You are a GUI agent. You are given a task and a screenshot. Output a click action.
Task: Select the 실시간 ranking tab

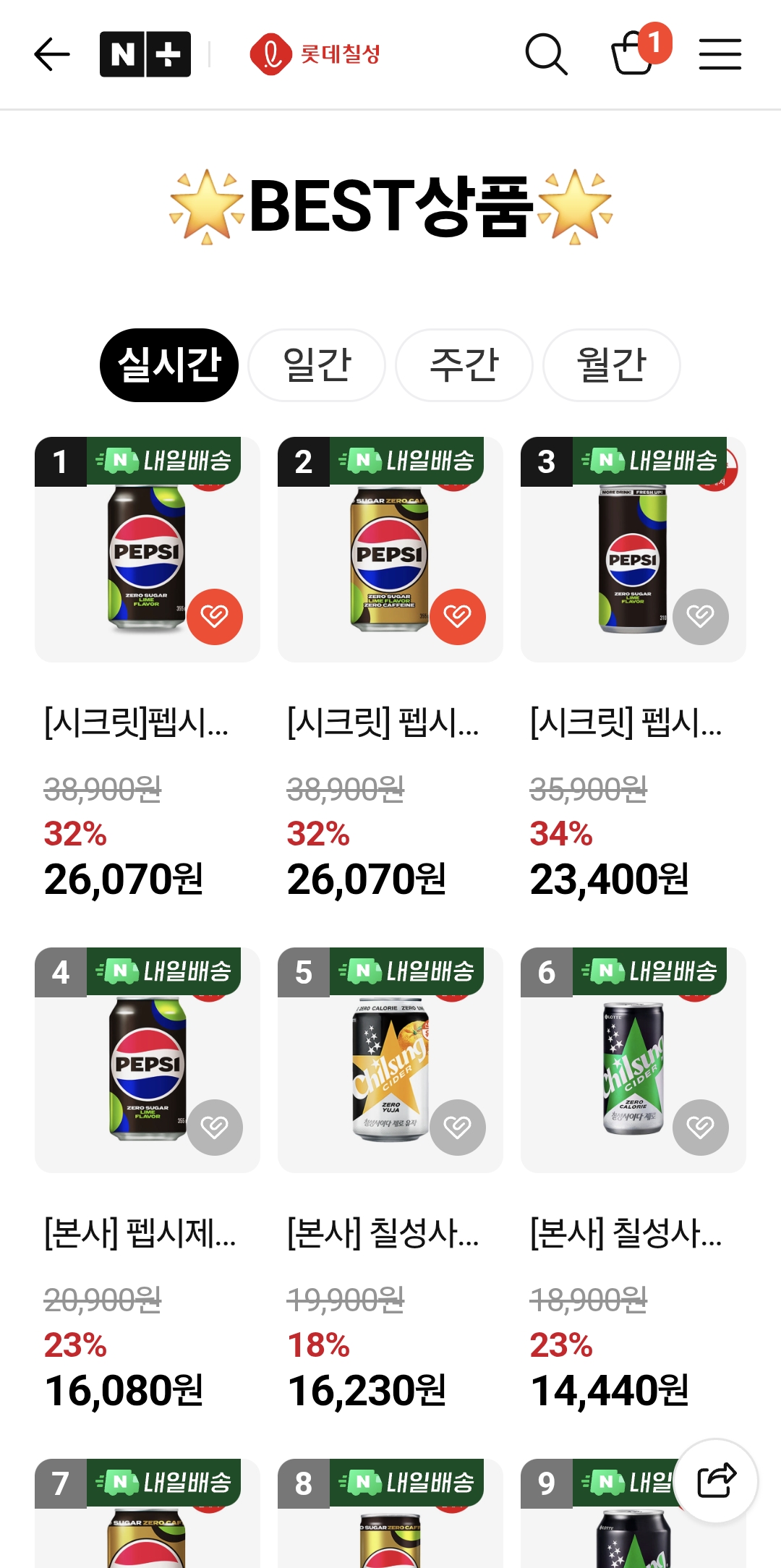pyautogui.click(x=169, y=365)
